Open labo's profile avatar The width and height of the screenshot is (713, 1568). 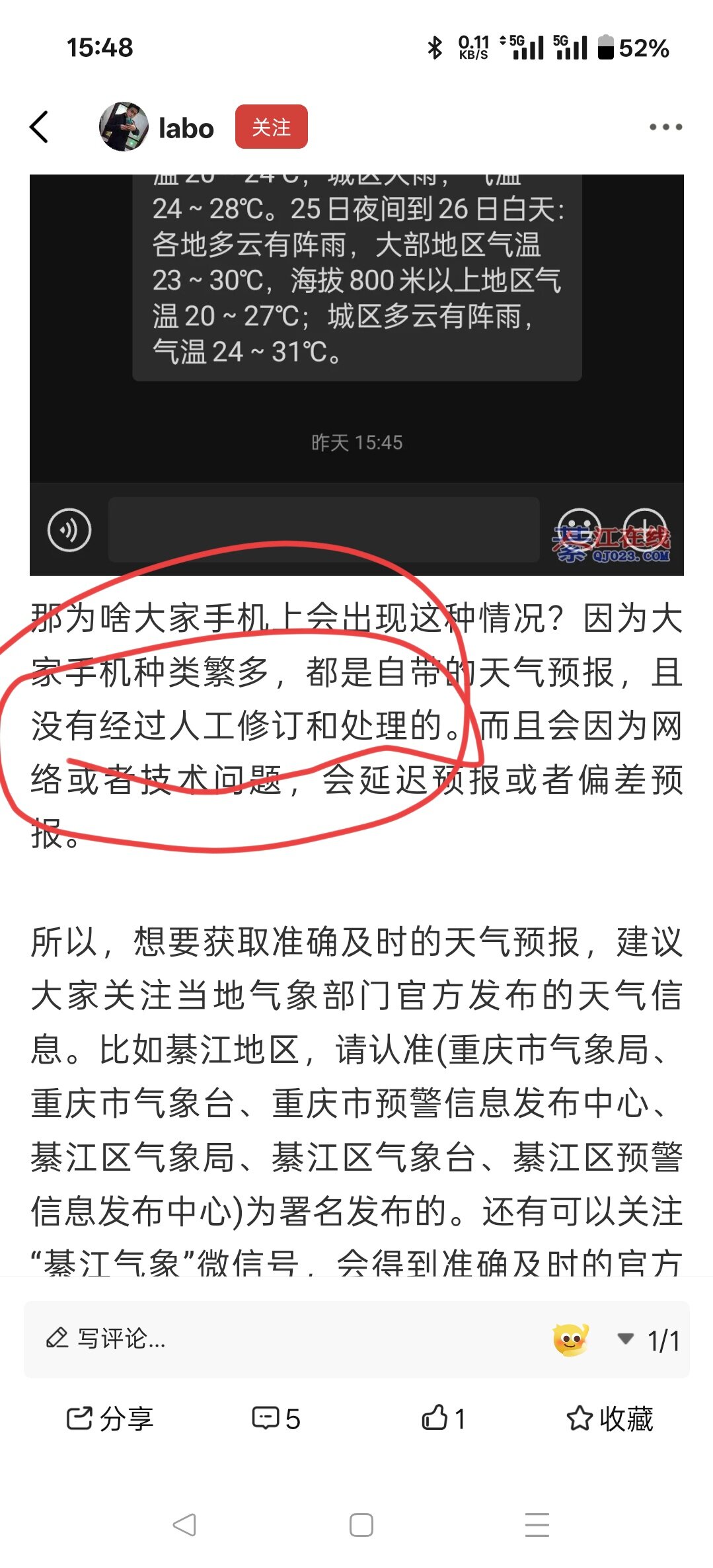124,126
